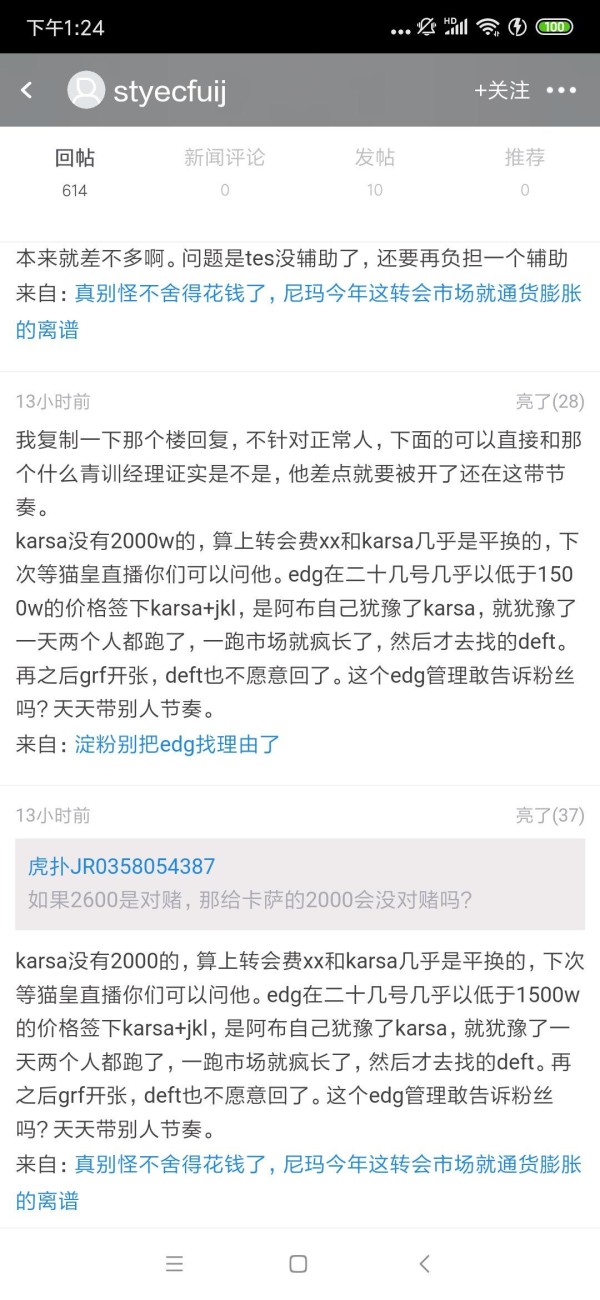600x1300 pixels.
Task: Follow user with +关注 button
Action: (x=502, y=90)
